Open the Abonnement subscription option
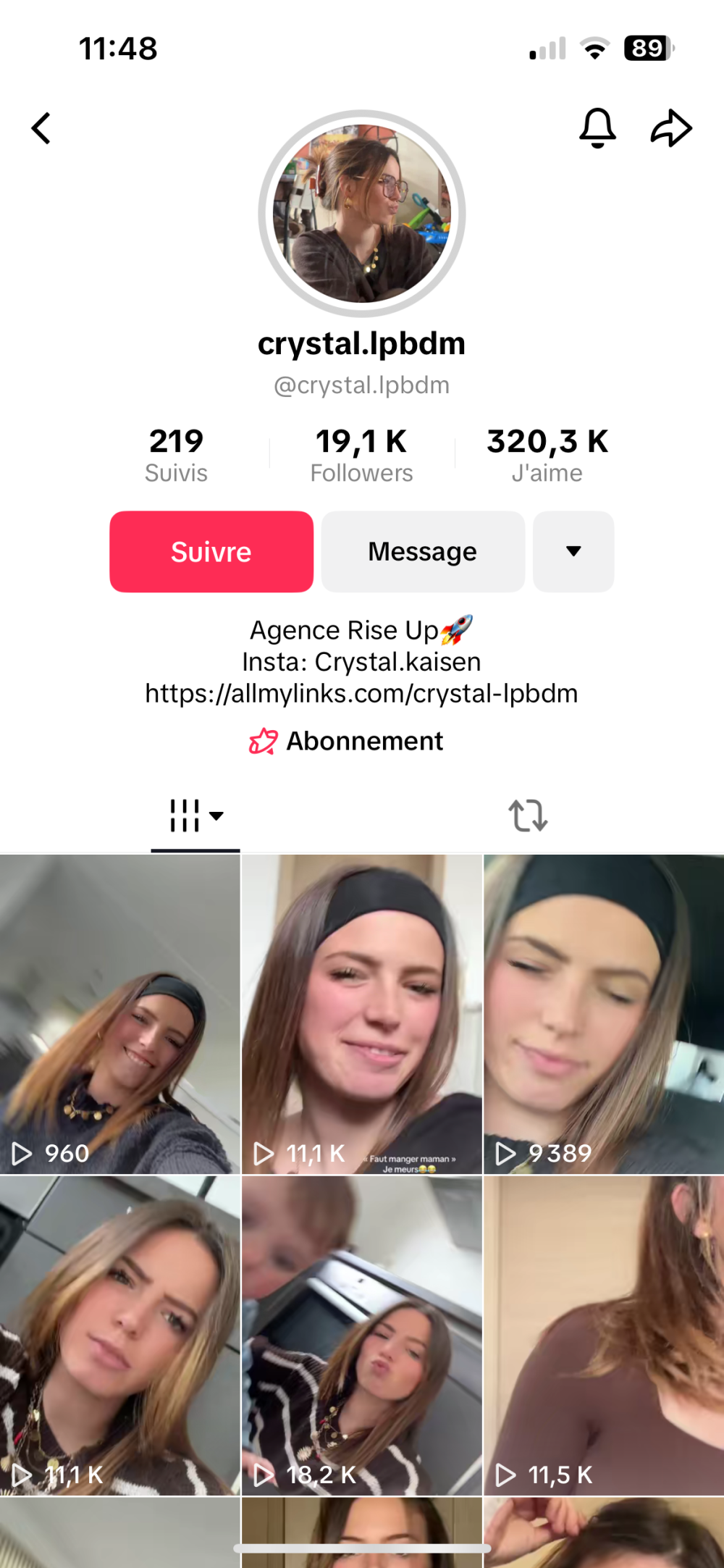Image resolution: width=724 pixels, height=1568 pixels. tap(347, 741)
